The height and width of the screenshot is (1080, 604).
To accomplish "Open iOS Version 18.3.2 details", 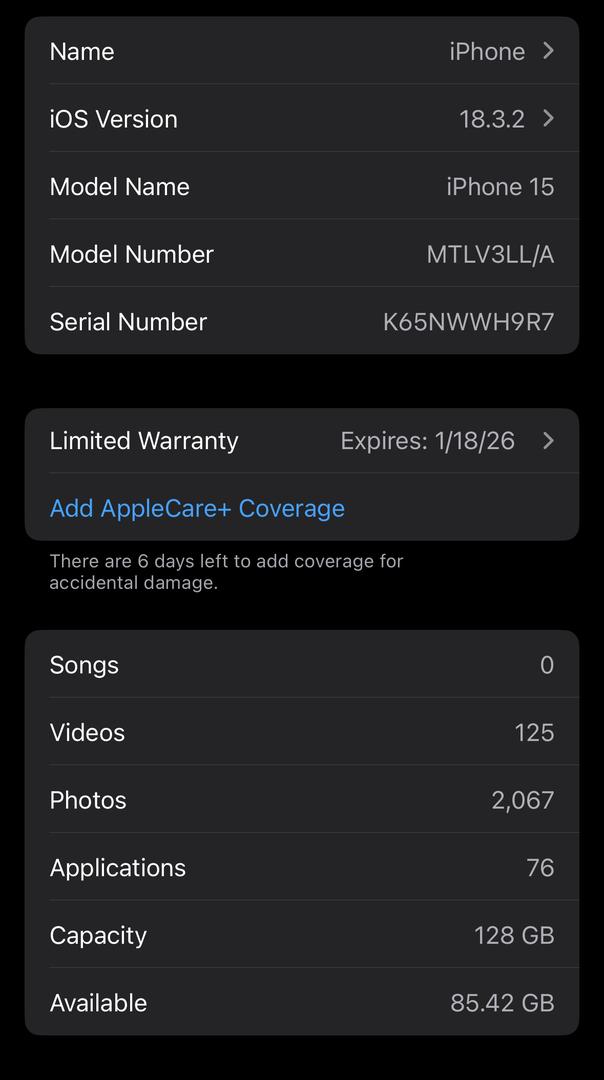I will 302,118.
